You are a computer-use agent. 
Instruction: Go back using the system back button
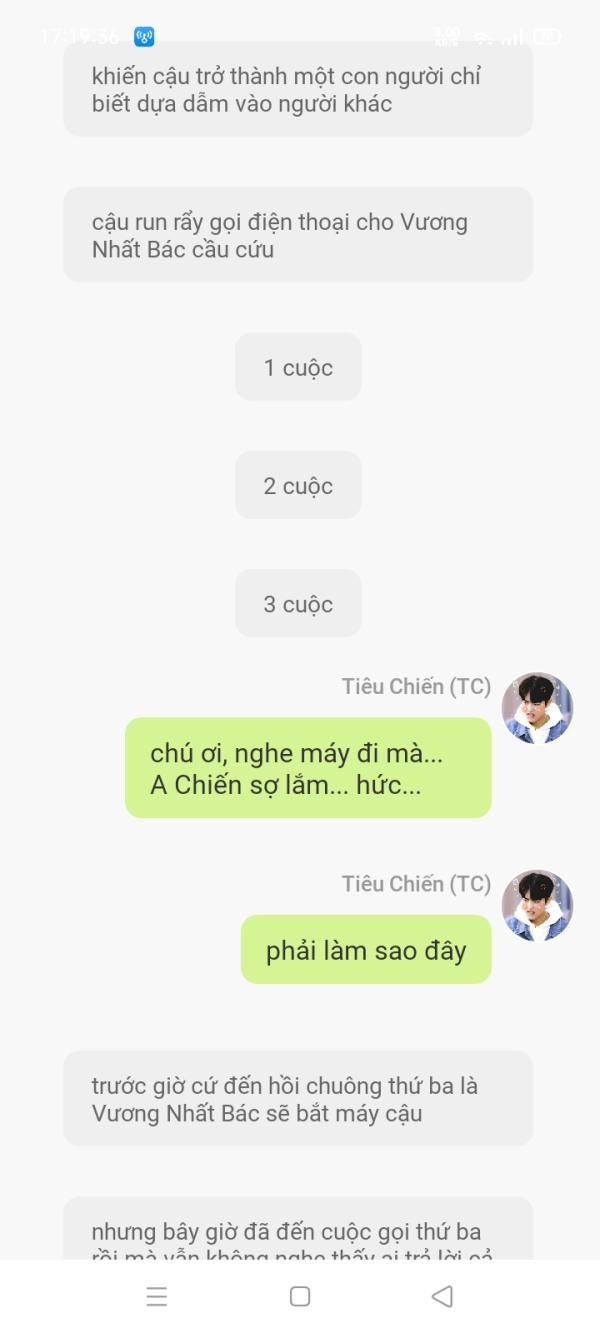coord(442,1296)
